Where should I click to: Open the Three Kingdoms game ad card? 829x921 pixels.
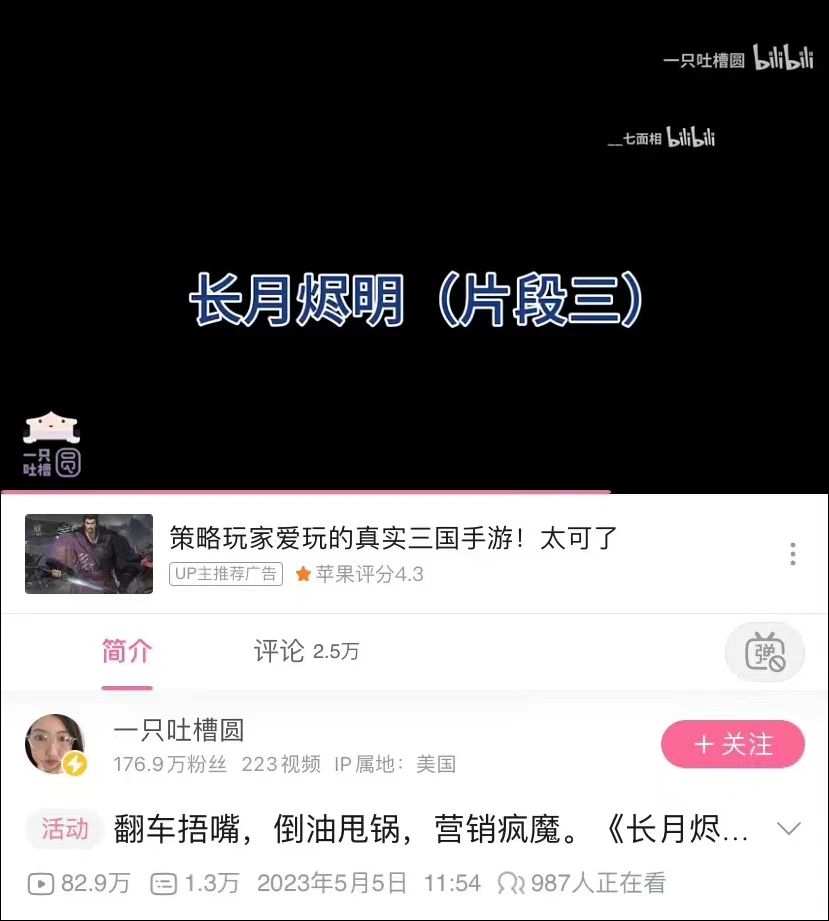394,553
